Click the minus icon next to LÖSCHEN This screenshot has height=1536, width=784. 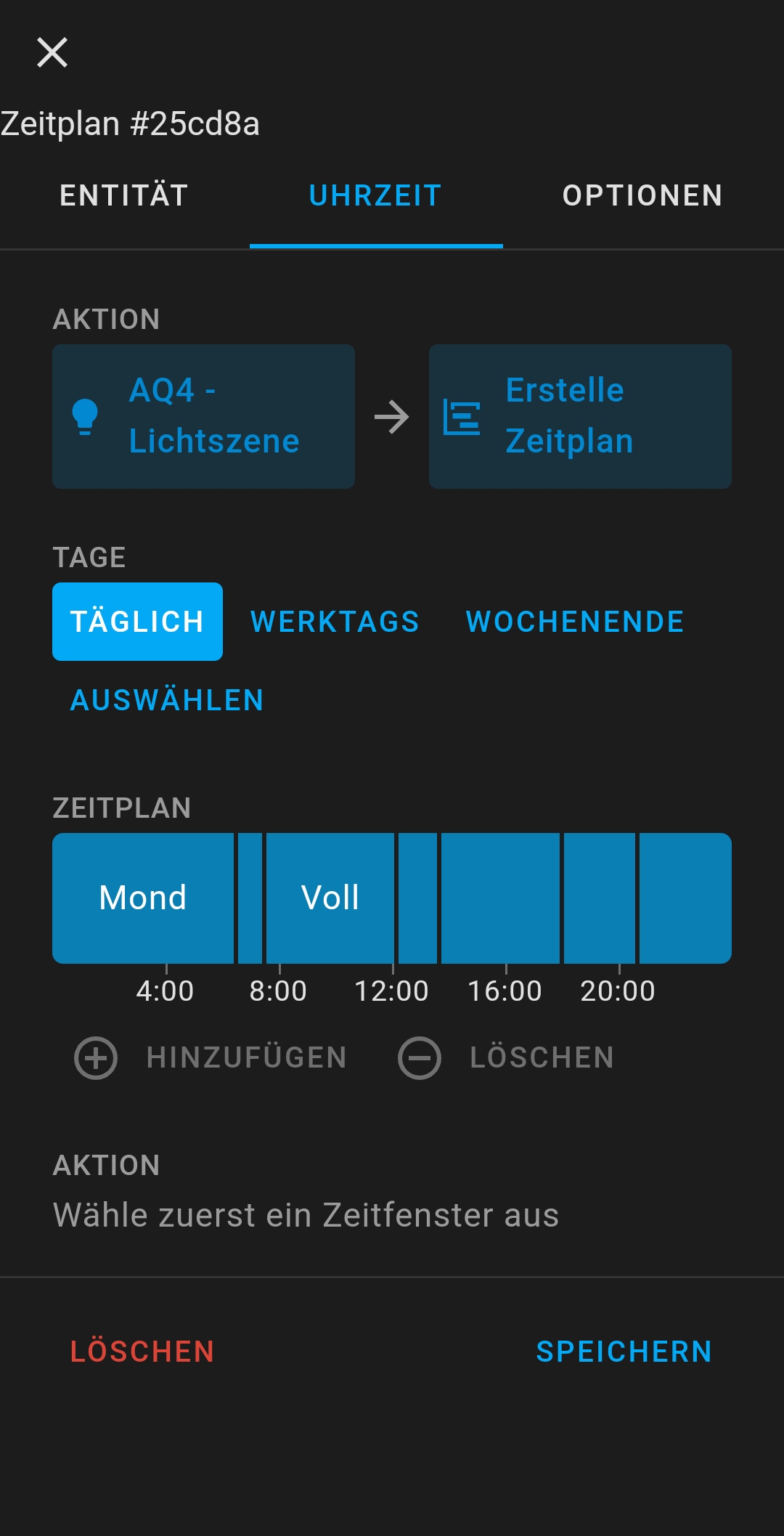click(419, 1057)
